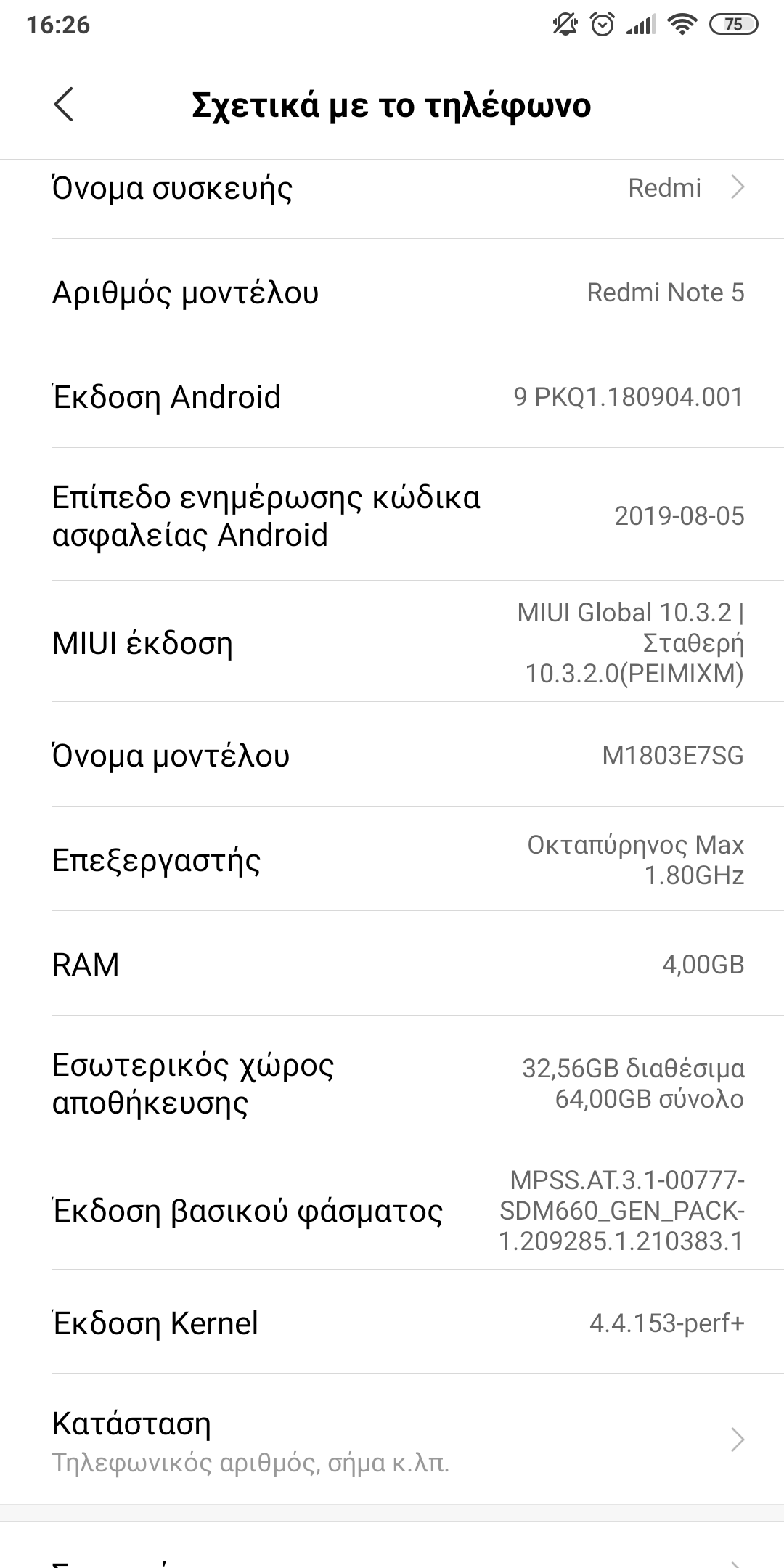This screenshot has height=1568, width=784.
Task: Tap the Έκδοση Kernel row
Action: (x=392, y=1323)
